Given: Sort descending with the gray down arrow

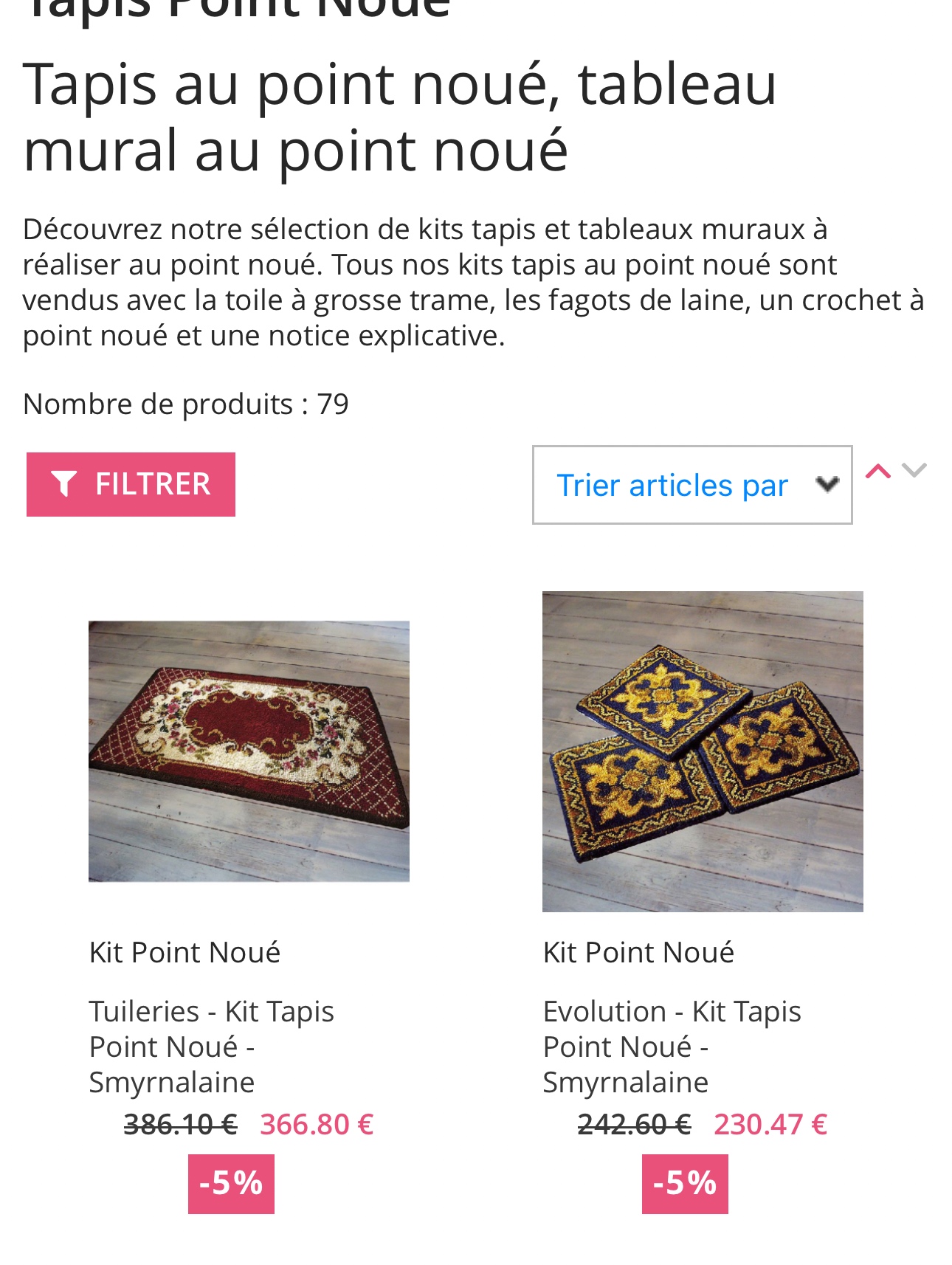Looking at the screenshot, I should [914, 470].
